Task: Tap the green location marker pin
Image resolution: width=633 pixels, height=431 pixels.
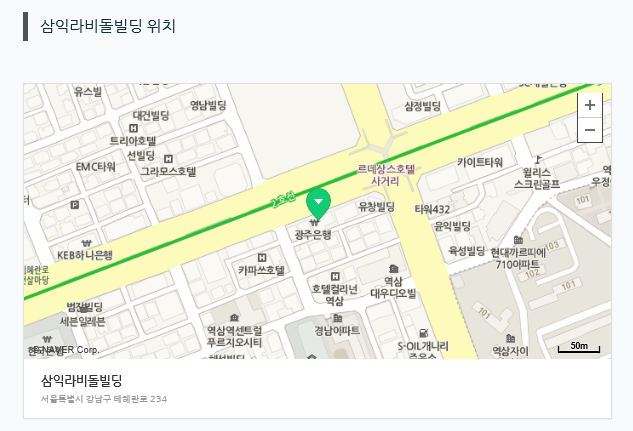Action: pyautogui.click(x=318, y=201)
